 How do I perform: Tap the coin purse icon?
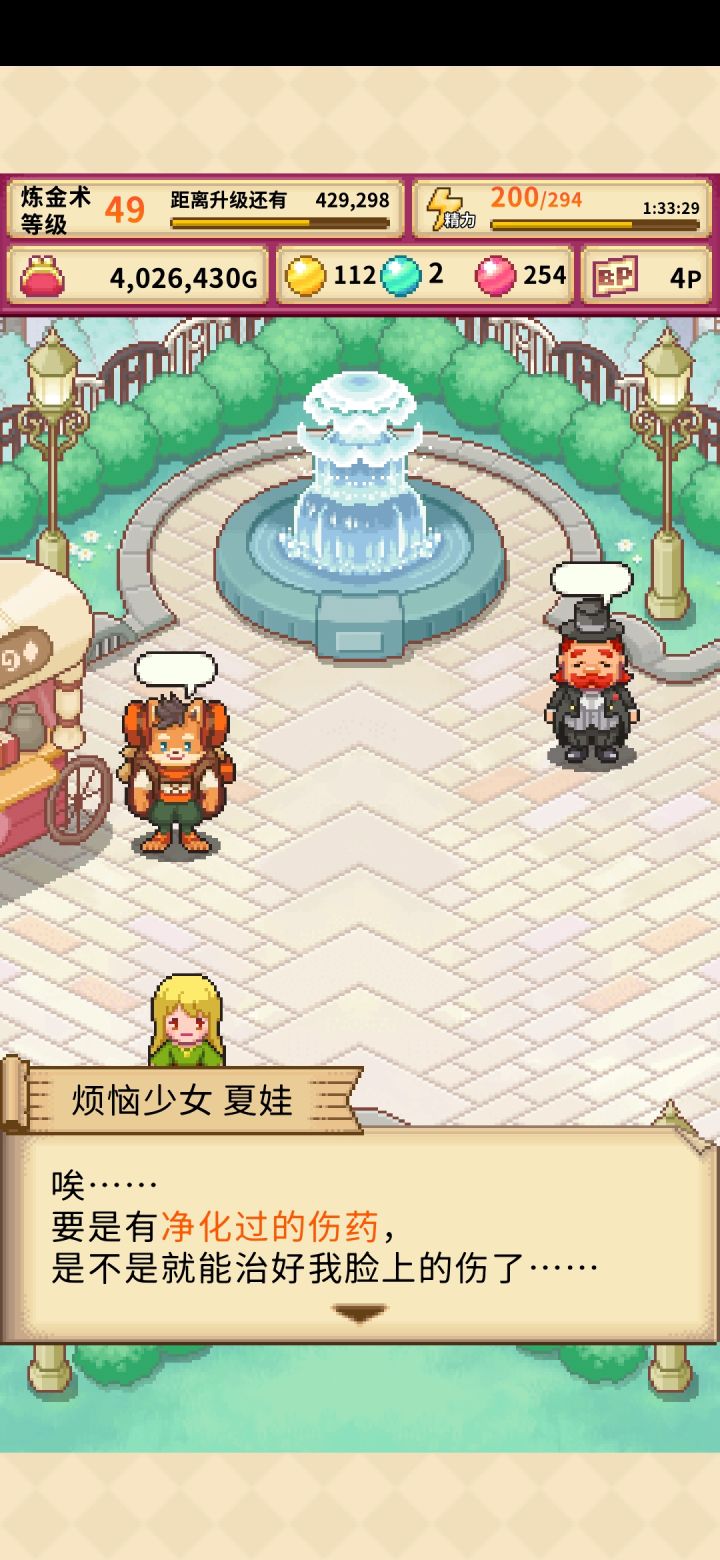[44, 276]
